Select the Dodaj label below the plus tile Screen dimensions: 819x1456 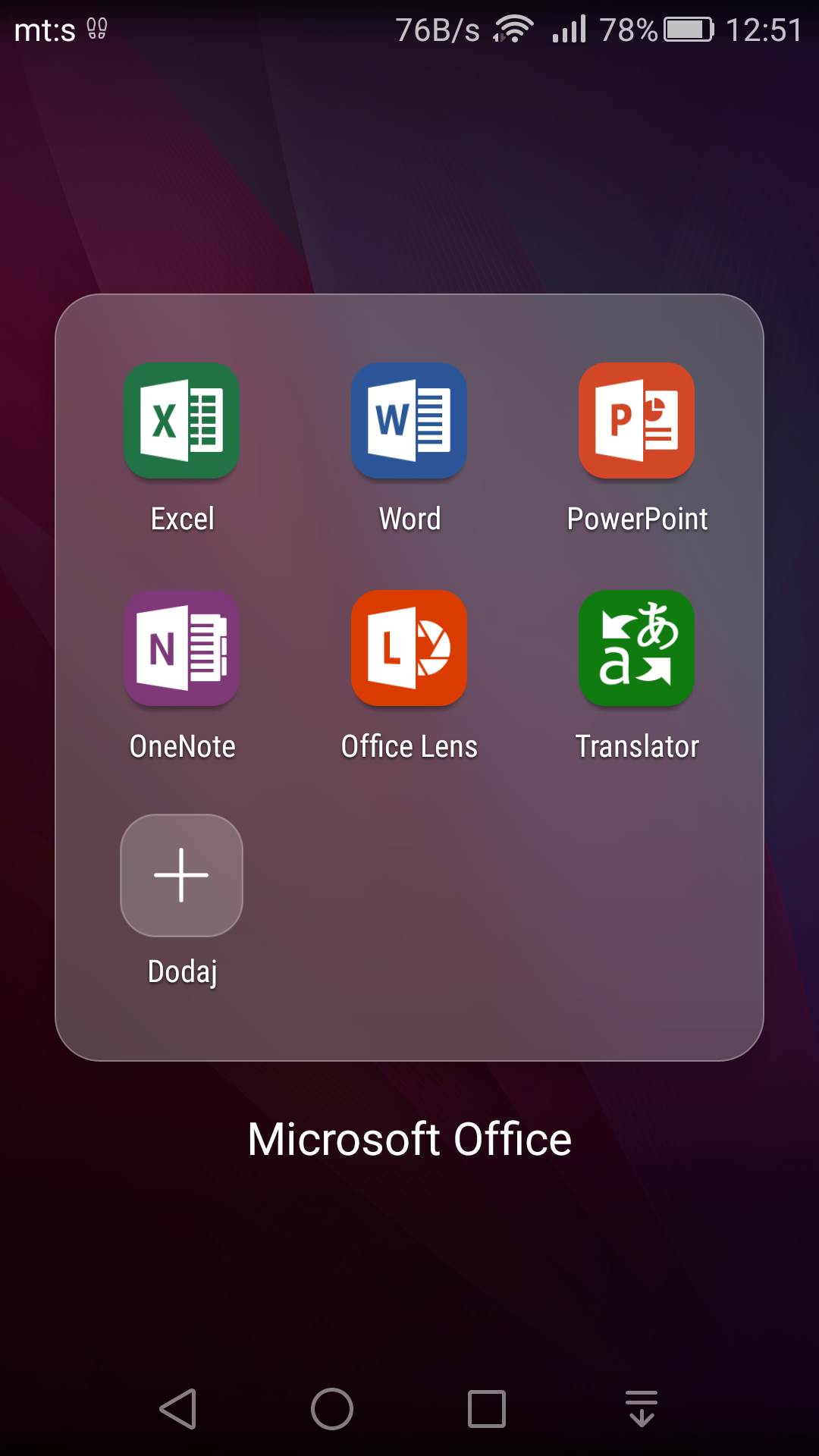pos(181,969)
